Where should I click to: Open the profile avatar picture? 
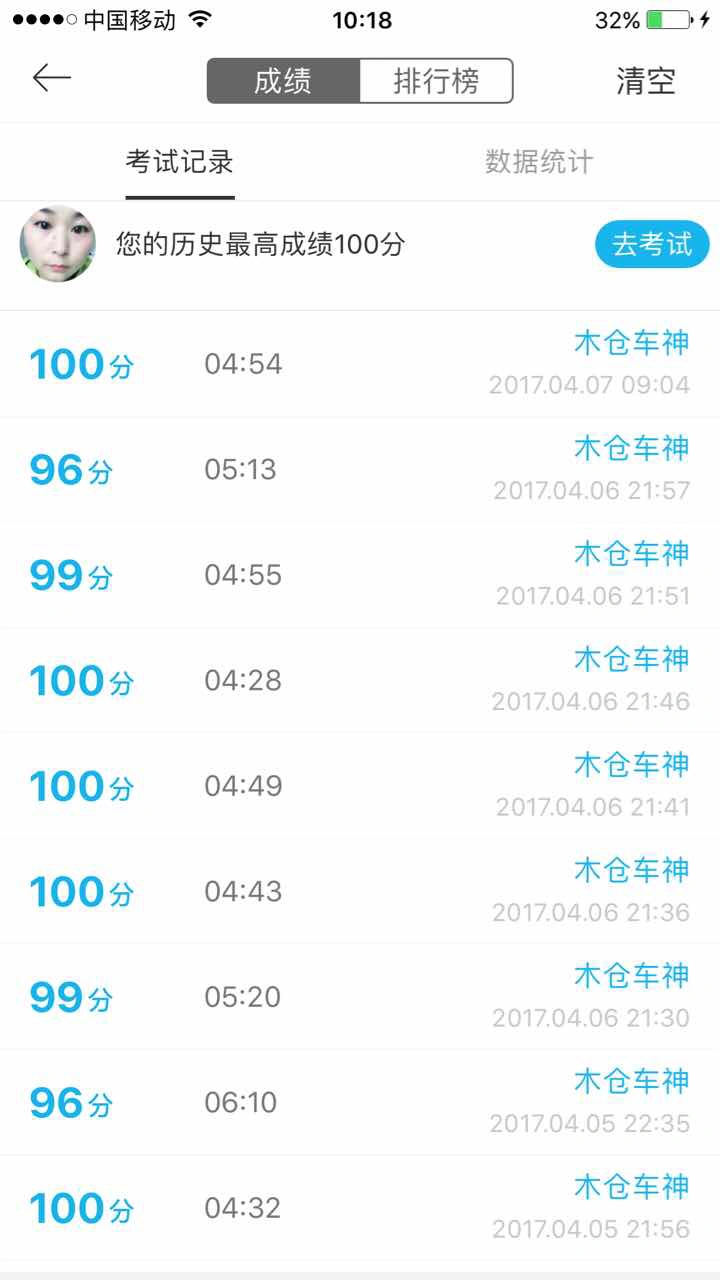click(x=58, y=244)
